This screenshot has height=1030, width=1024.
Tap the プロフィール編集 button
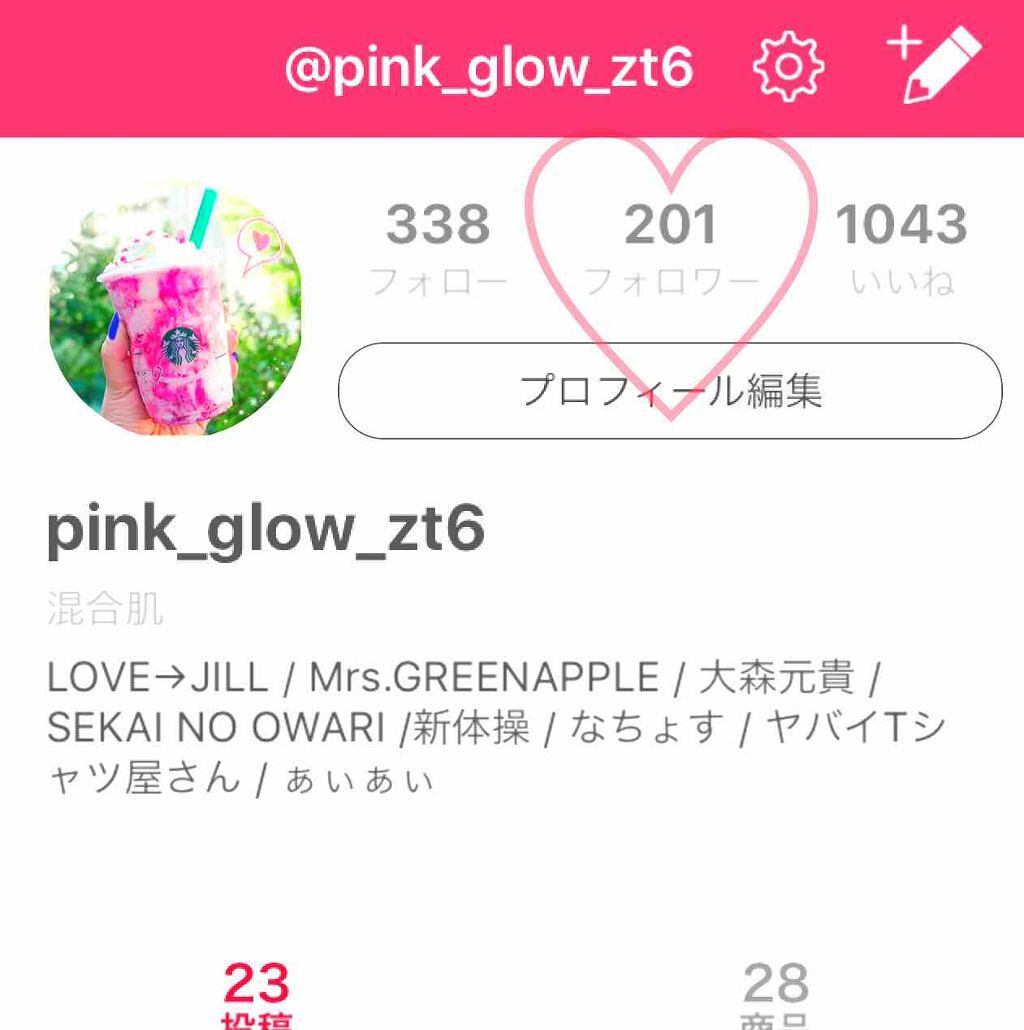[670, 391]
